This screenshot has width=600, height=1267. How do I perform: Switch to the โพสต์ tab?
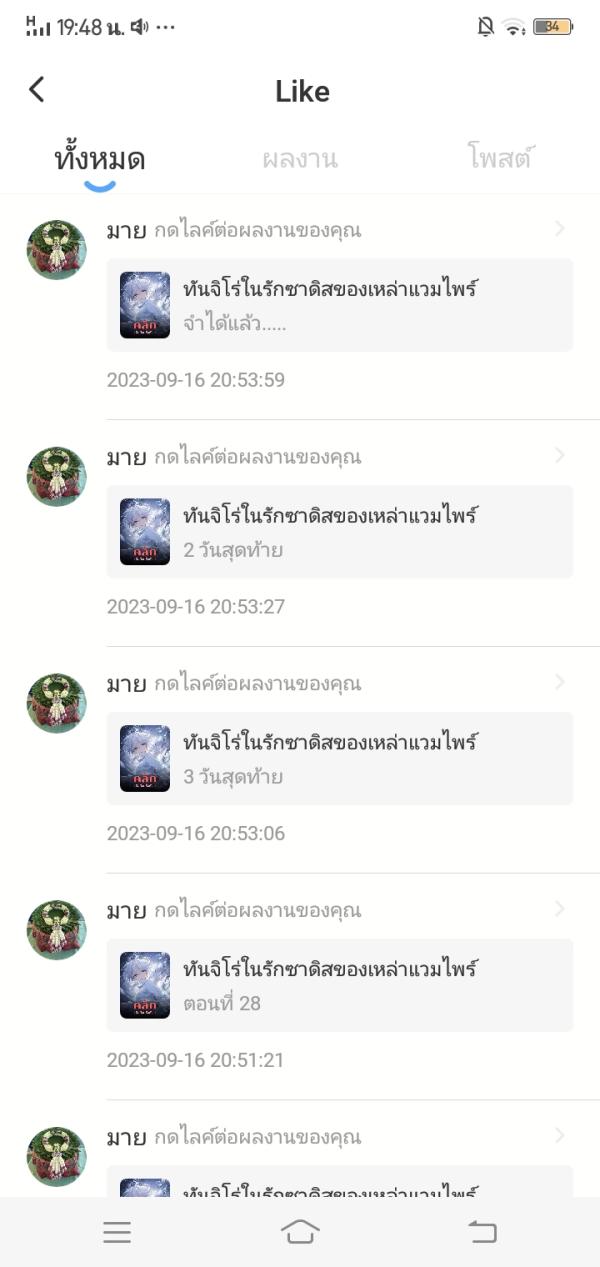tap(499, 159)
